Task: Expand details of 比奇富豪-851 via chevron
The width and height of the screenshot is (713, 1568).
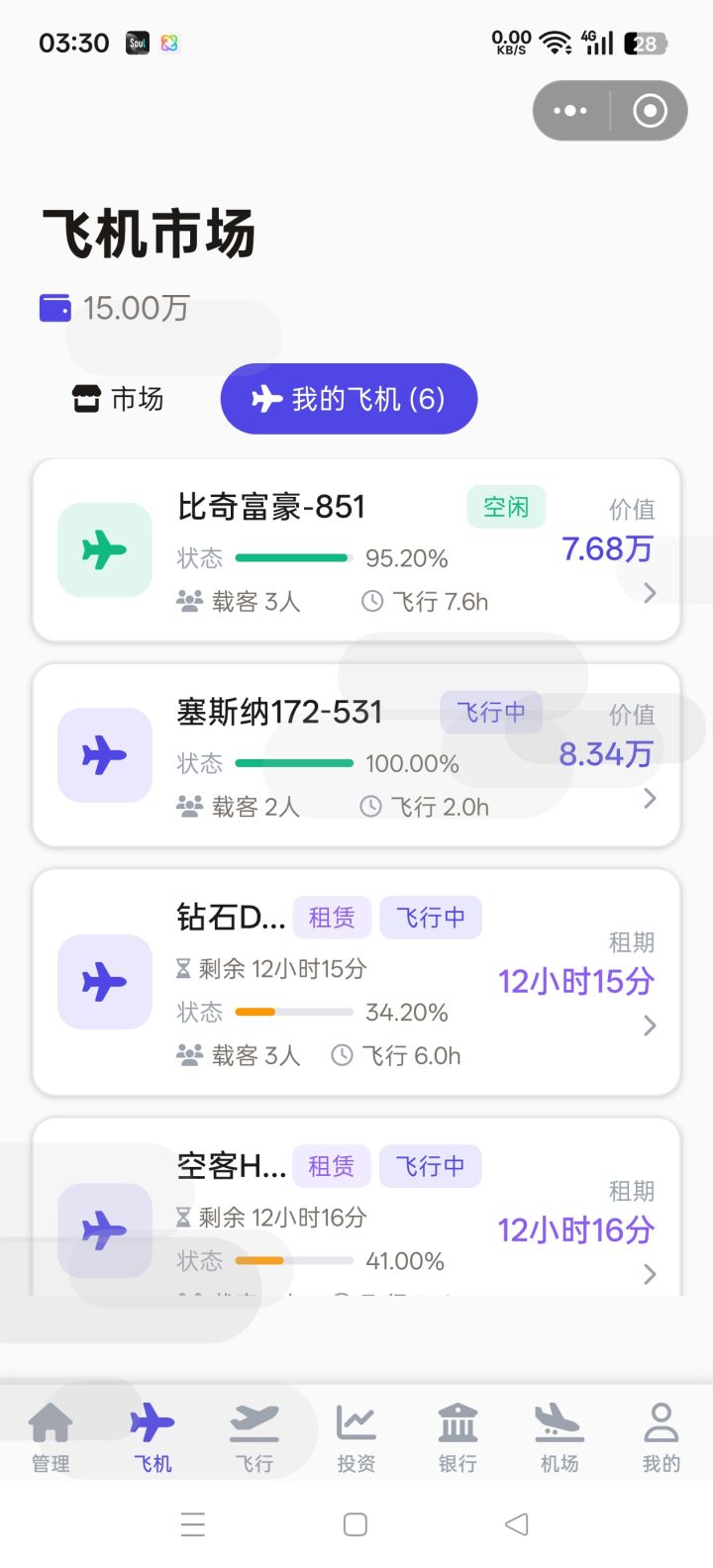Action: tap(650, 593)
